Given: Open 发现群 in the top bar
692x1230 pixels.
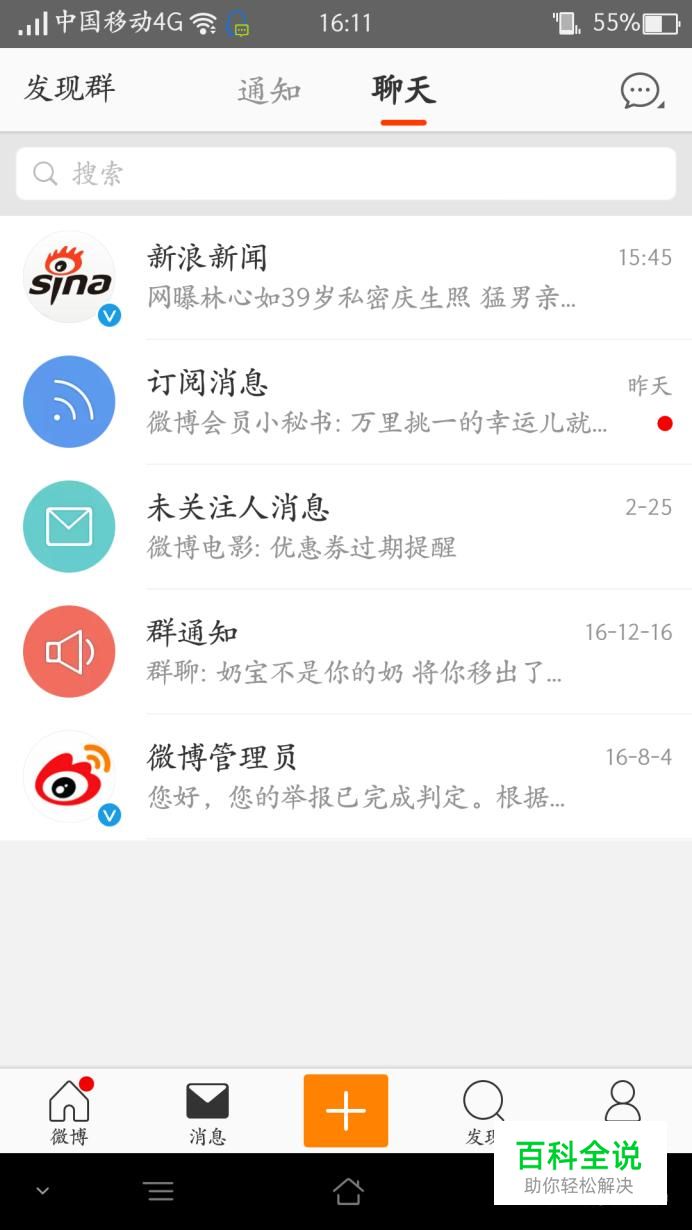Looking at the screenshot, I should 70,88.
